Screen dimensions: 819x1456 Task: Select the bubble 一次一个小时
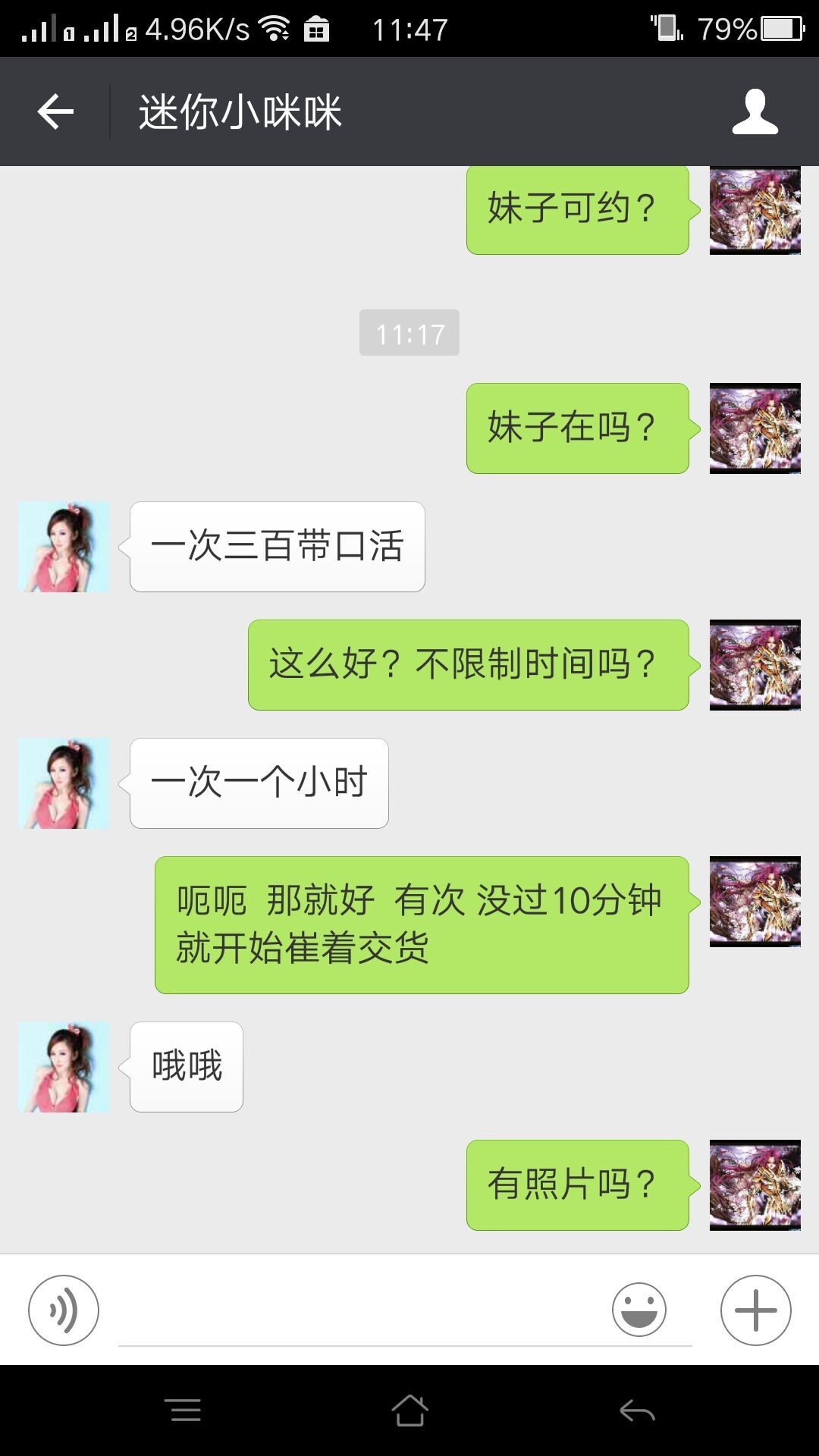click(259, 783)
